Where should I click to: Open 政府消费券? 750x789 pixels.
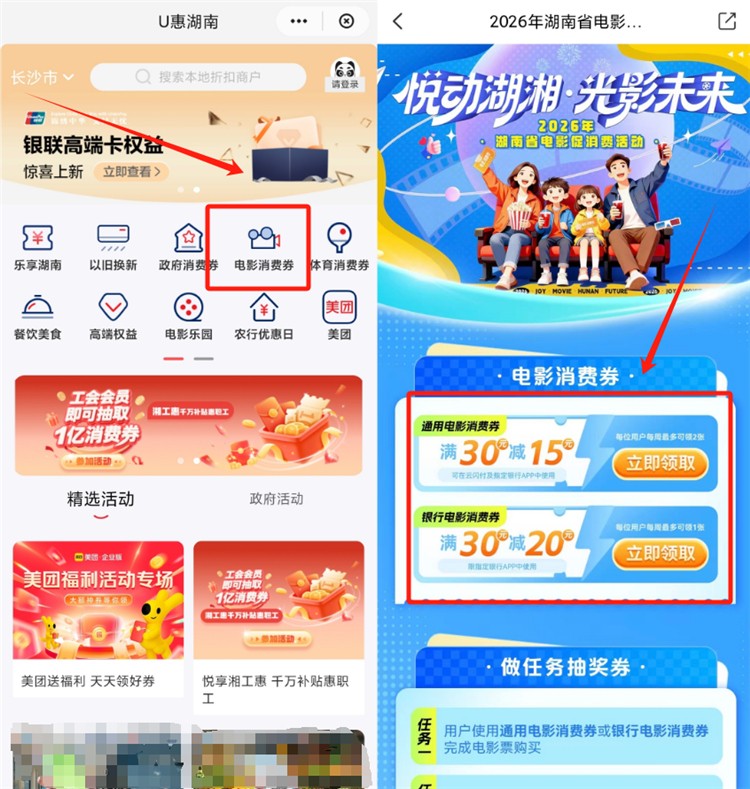coord(188,248)
